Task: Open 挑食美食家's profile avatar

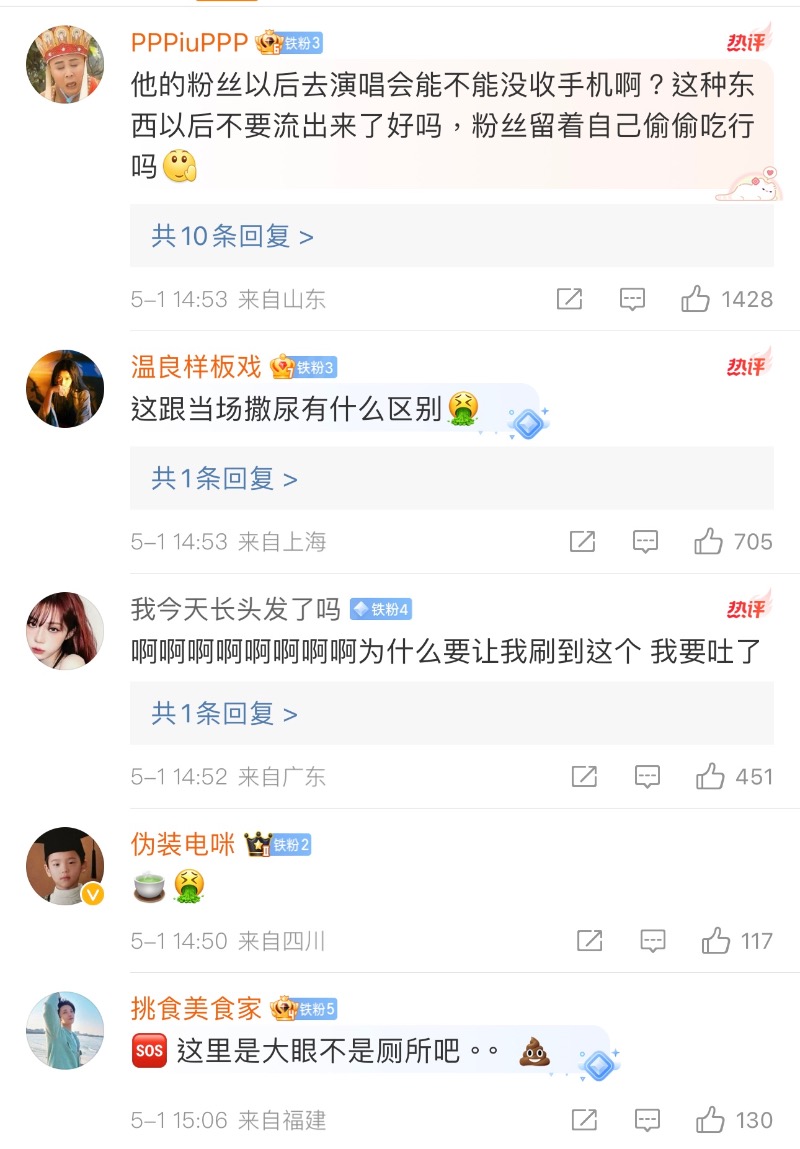Action: click(64, 1029)
